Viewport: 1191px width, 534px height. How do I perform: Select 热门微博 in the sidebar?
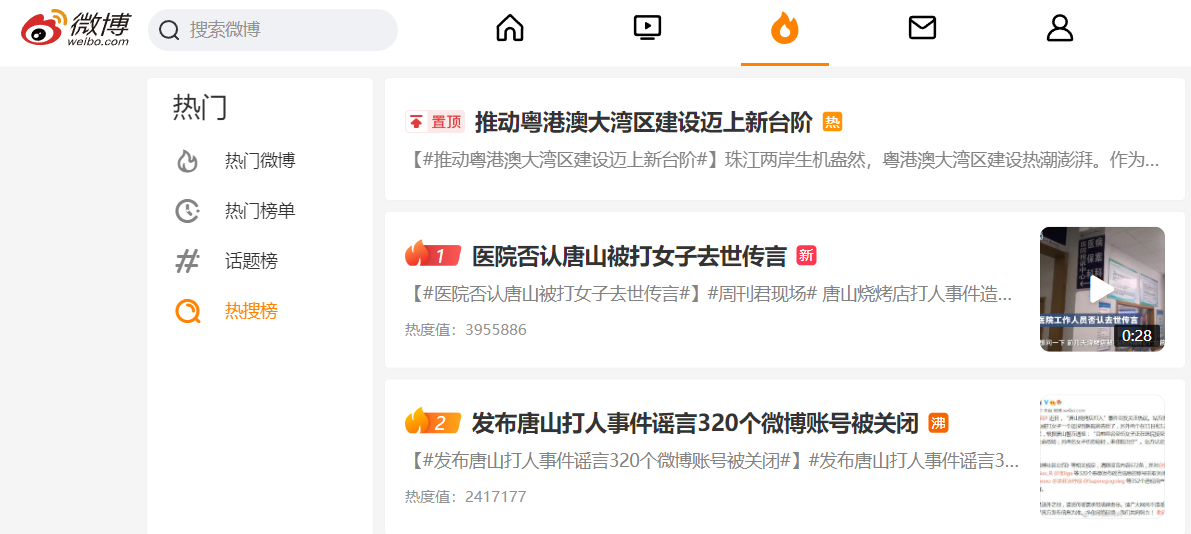tap(259, 161)
